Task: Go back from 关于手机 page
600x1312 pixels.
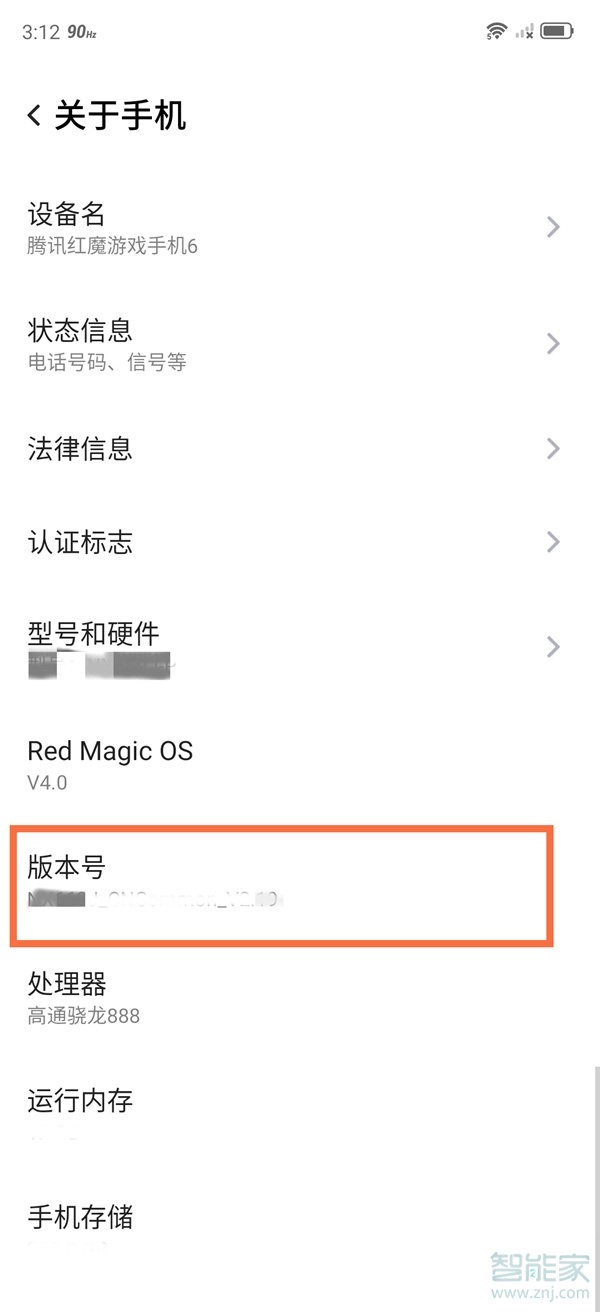Action: coord(35,116)
